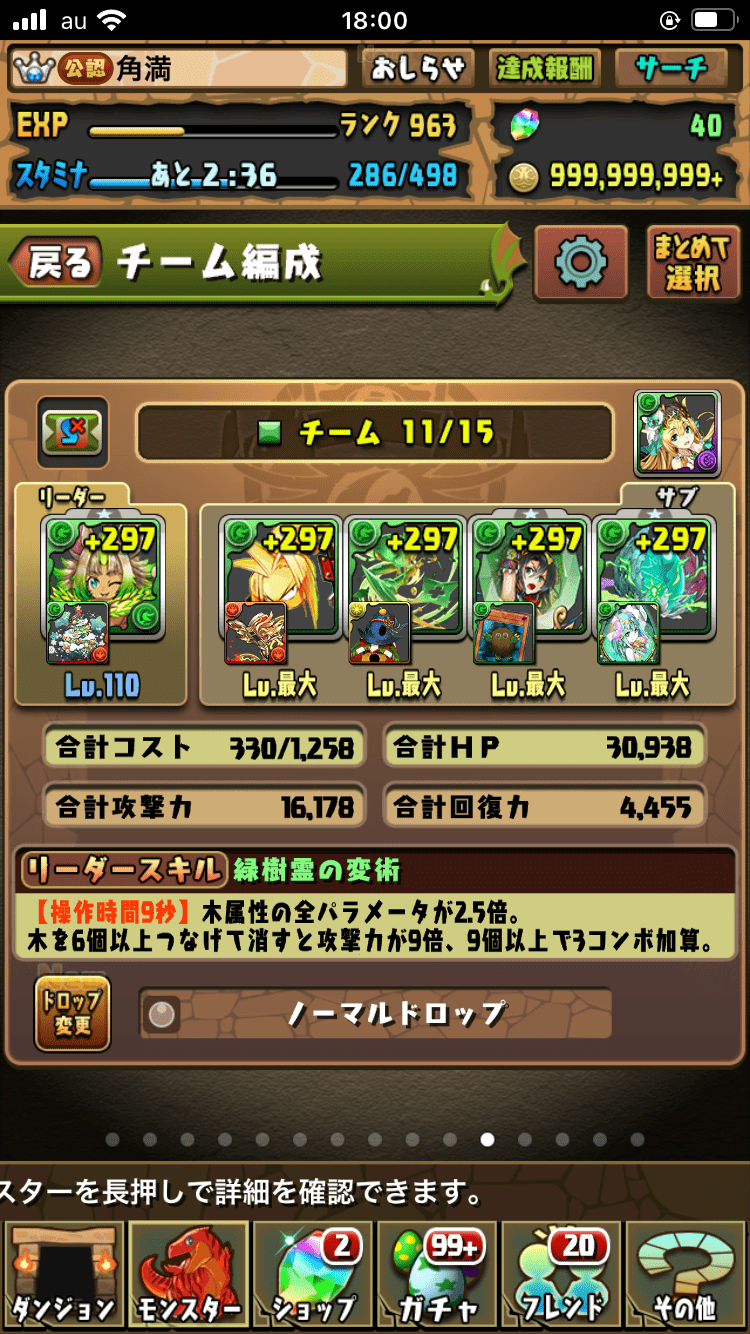Open the フレンド tab
This screenshot has width=750, height=1334.
[x=561, y=1275]
